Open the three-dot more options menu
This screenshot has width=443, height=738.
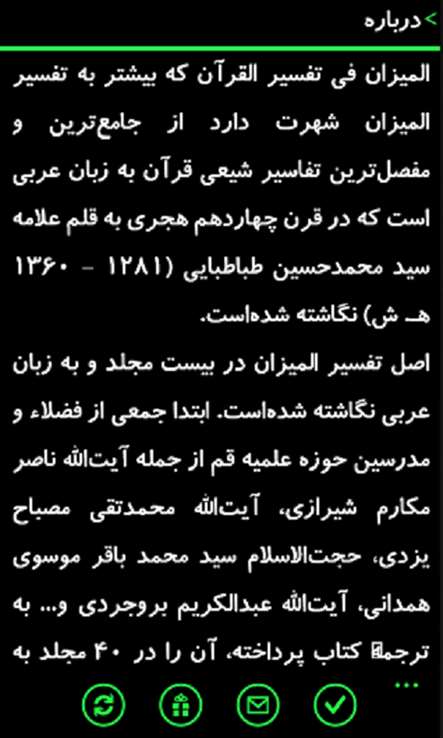[x=406, y=686]
